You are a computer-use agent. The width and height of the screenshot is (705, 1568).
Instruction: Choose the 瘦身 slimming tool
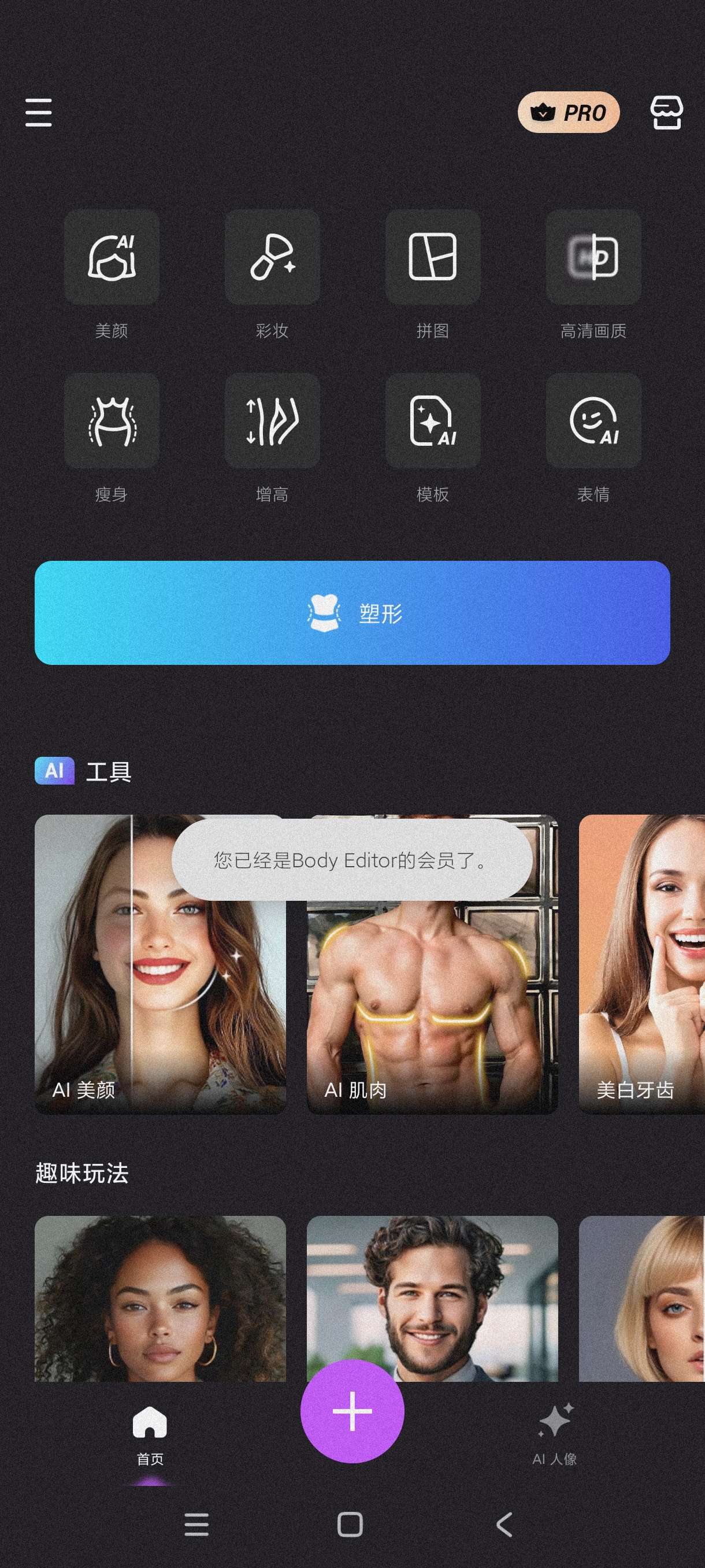click(112, 420)
